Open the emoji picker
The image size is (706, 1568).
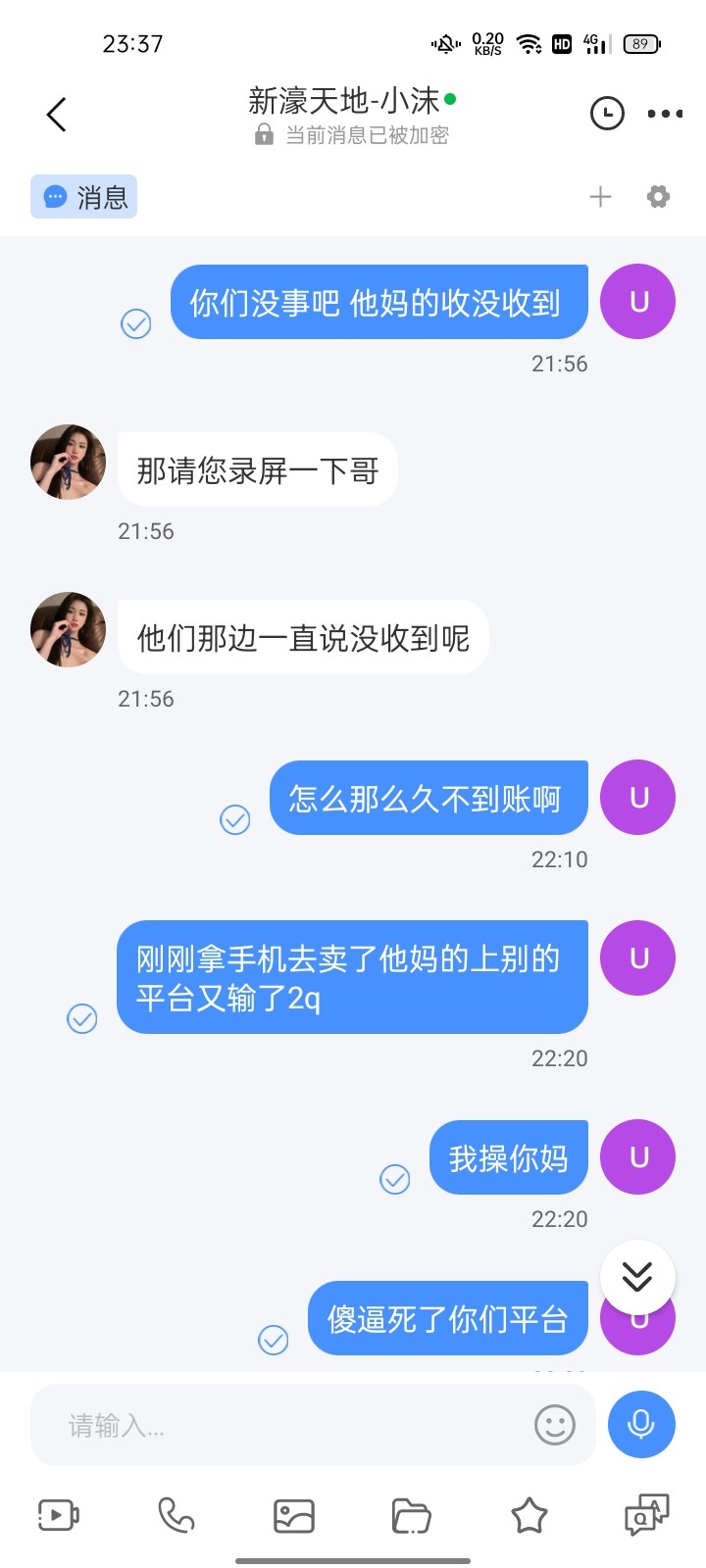[554, 1425]
